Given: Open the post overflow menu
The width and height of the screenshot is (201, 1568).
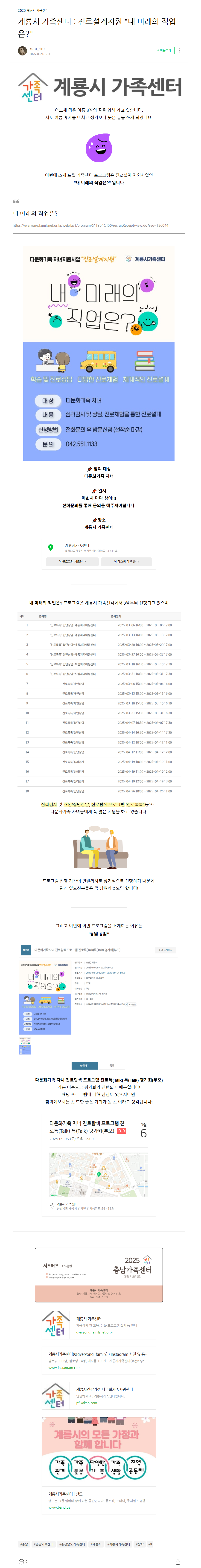Looking at the screenshot, I should [179, 51].
